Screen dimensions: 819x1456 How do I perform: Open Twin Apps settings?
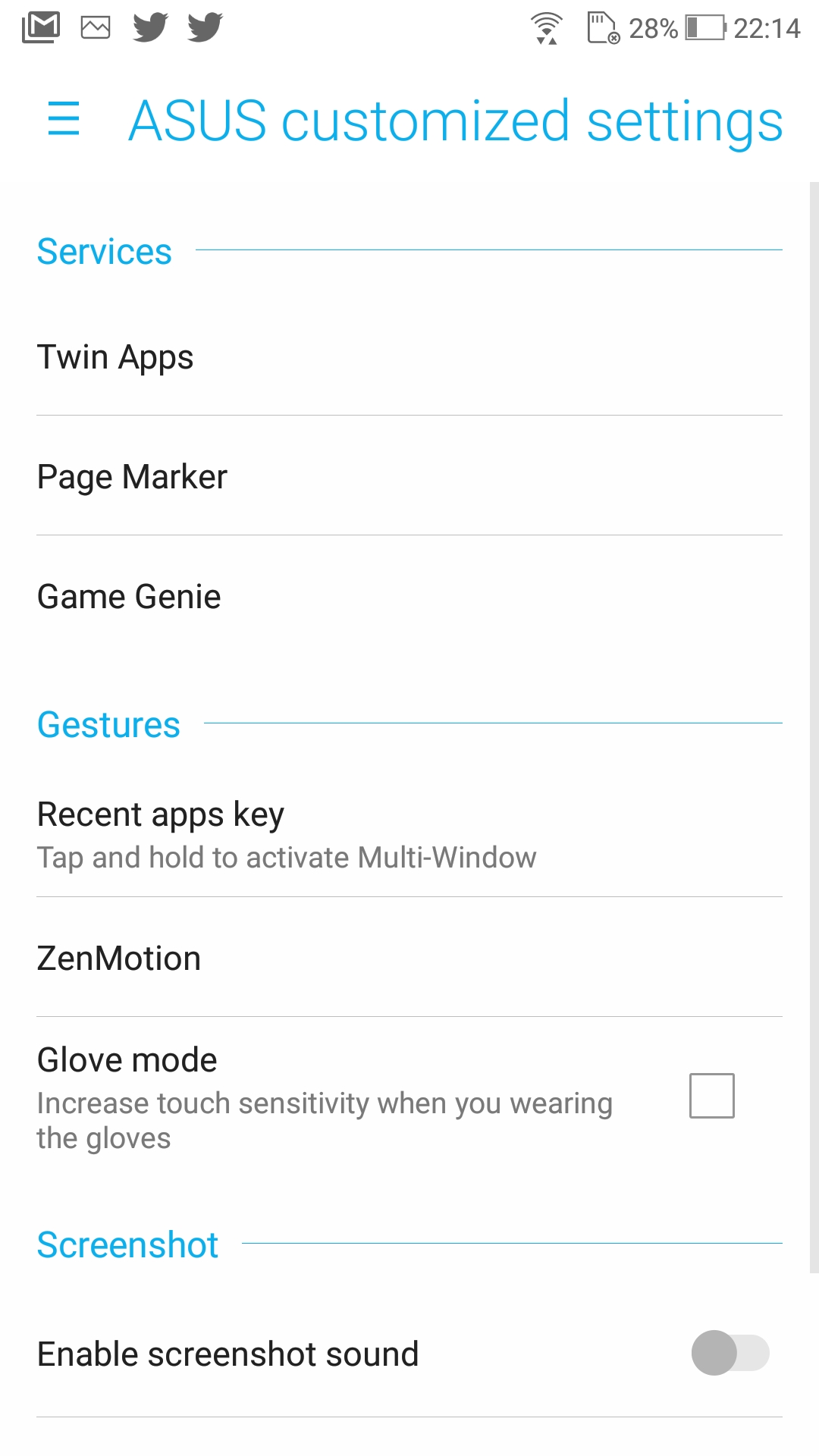[409, 356]
